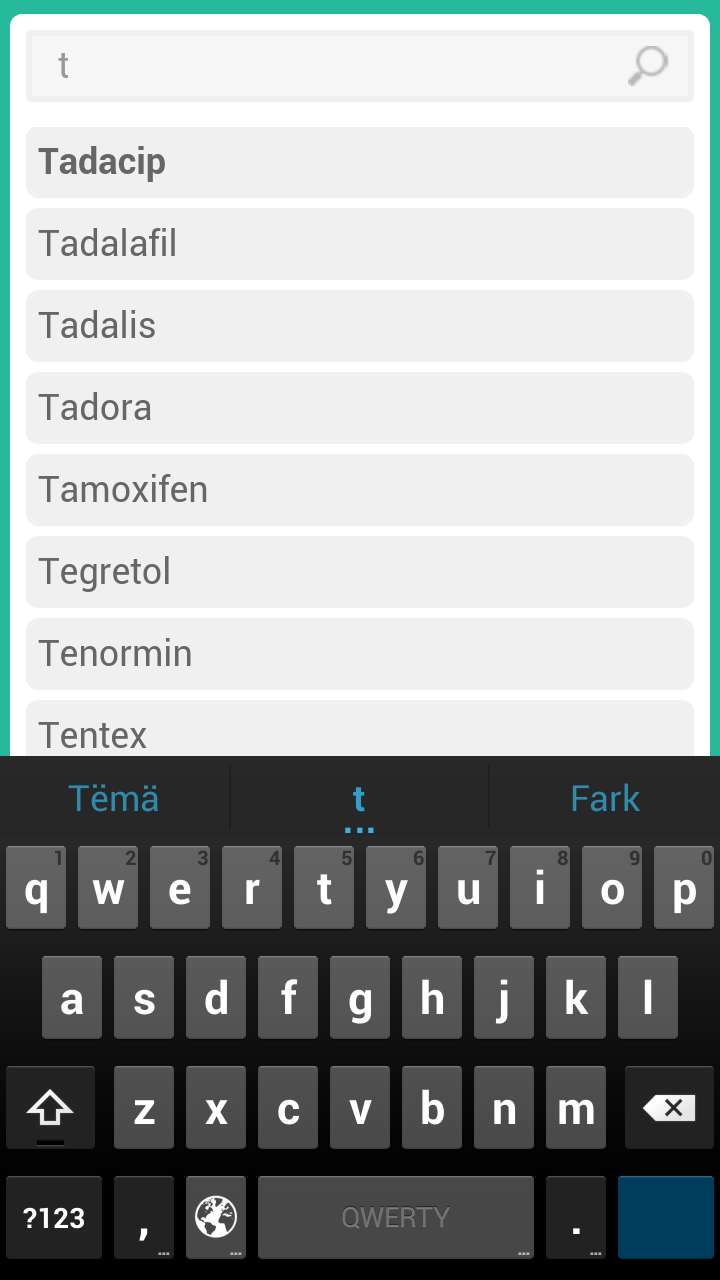
Task: Choose Tenormin from the list
Action: coord(360,654)
